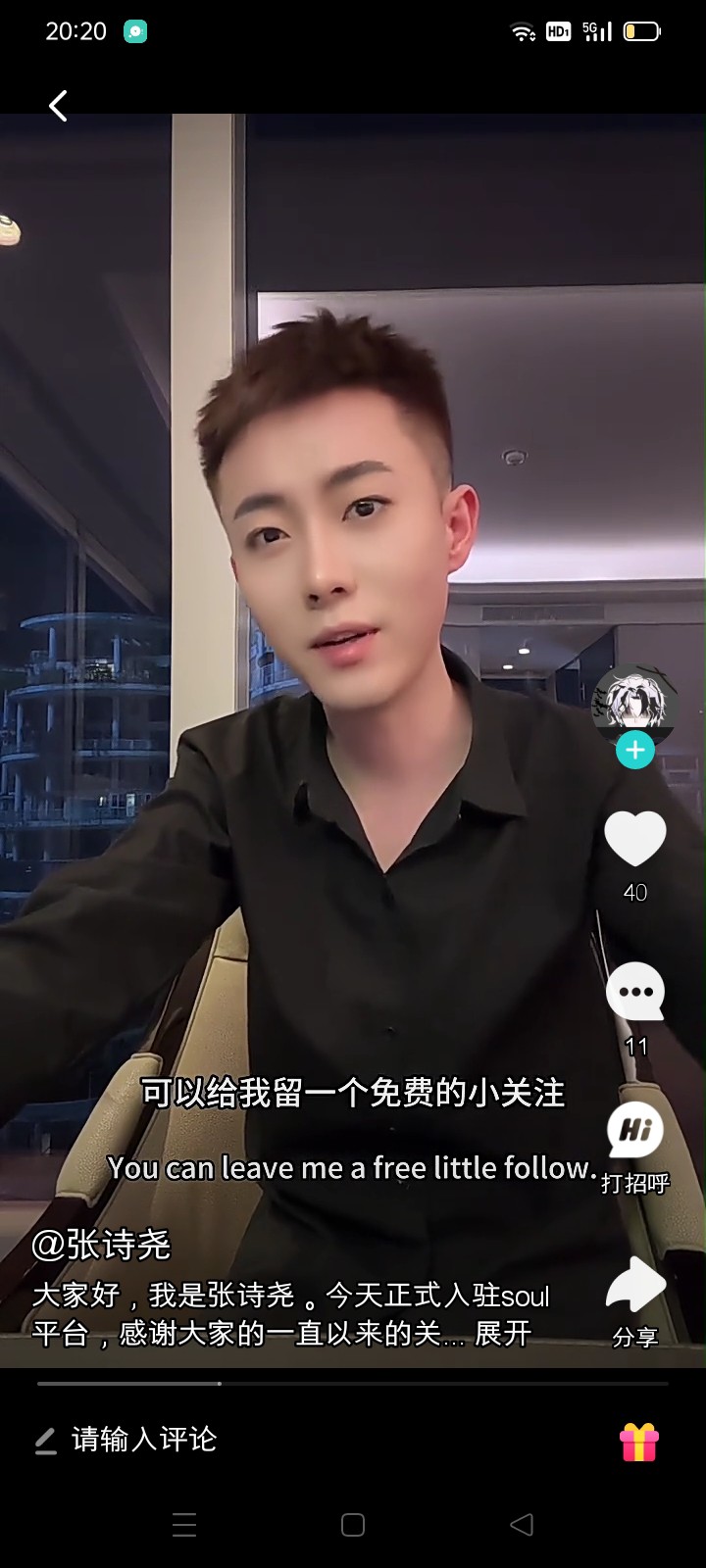Open the comments bubble icon
This screenshot has height=1568, width=706.
coord(635,992)
